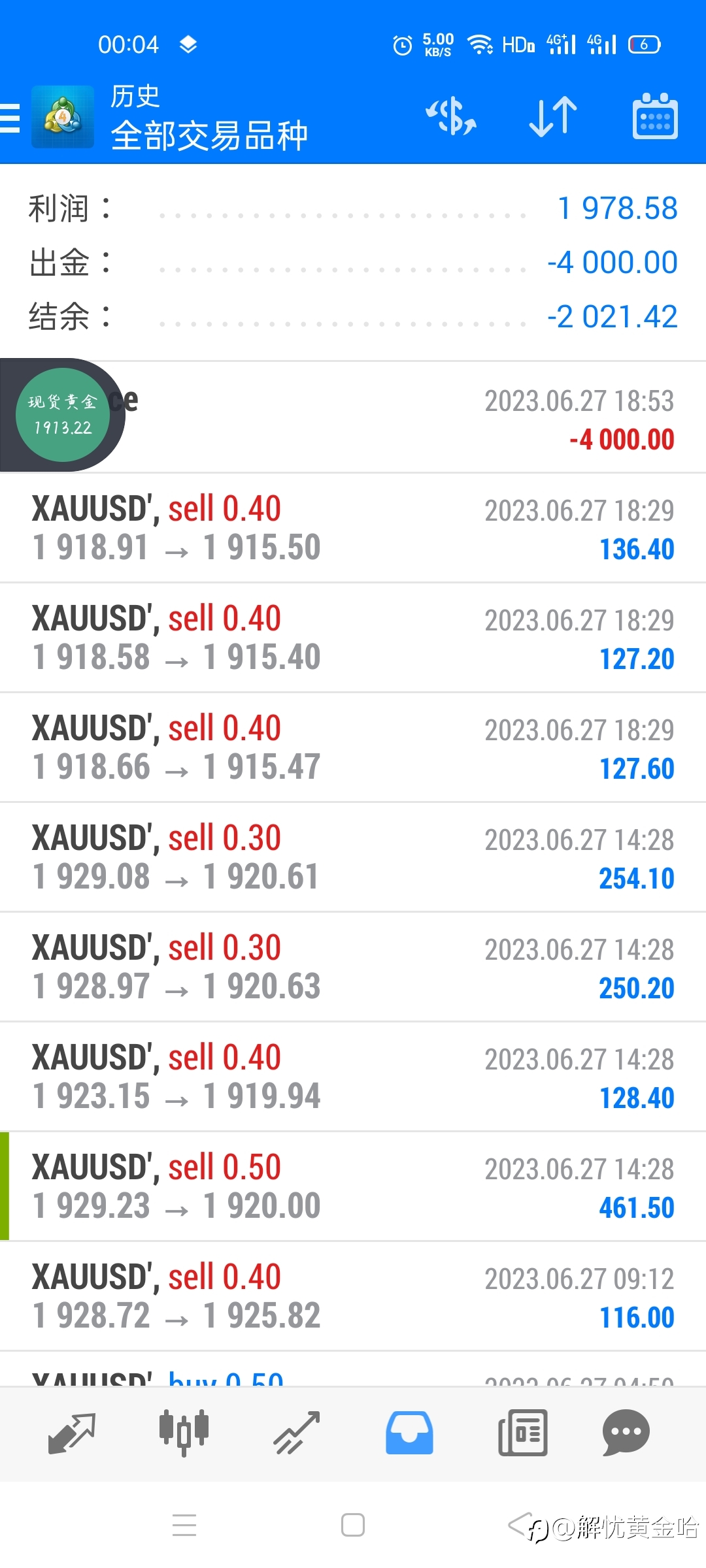Select the trade opened at 1 918.66

tap(353, 747)
